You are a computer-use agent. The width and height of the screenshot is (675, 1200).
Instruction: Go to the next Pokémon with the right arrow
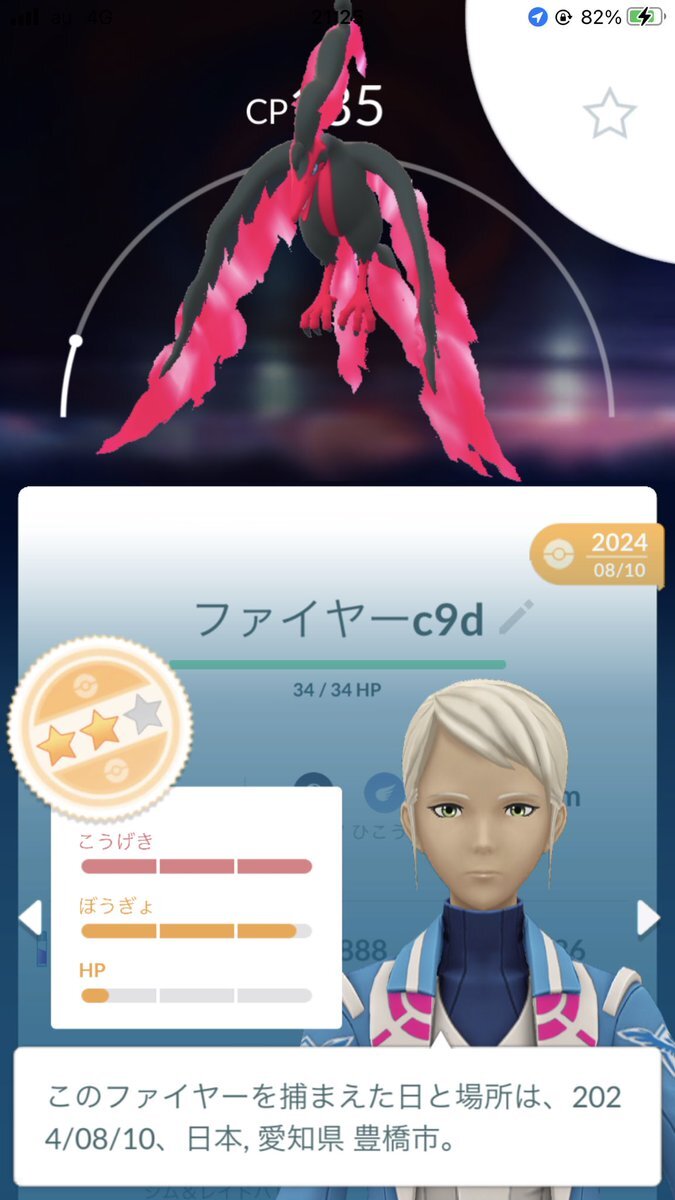tap(648, 917)
